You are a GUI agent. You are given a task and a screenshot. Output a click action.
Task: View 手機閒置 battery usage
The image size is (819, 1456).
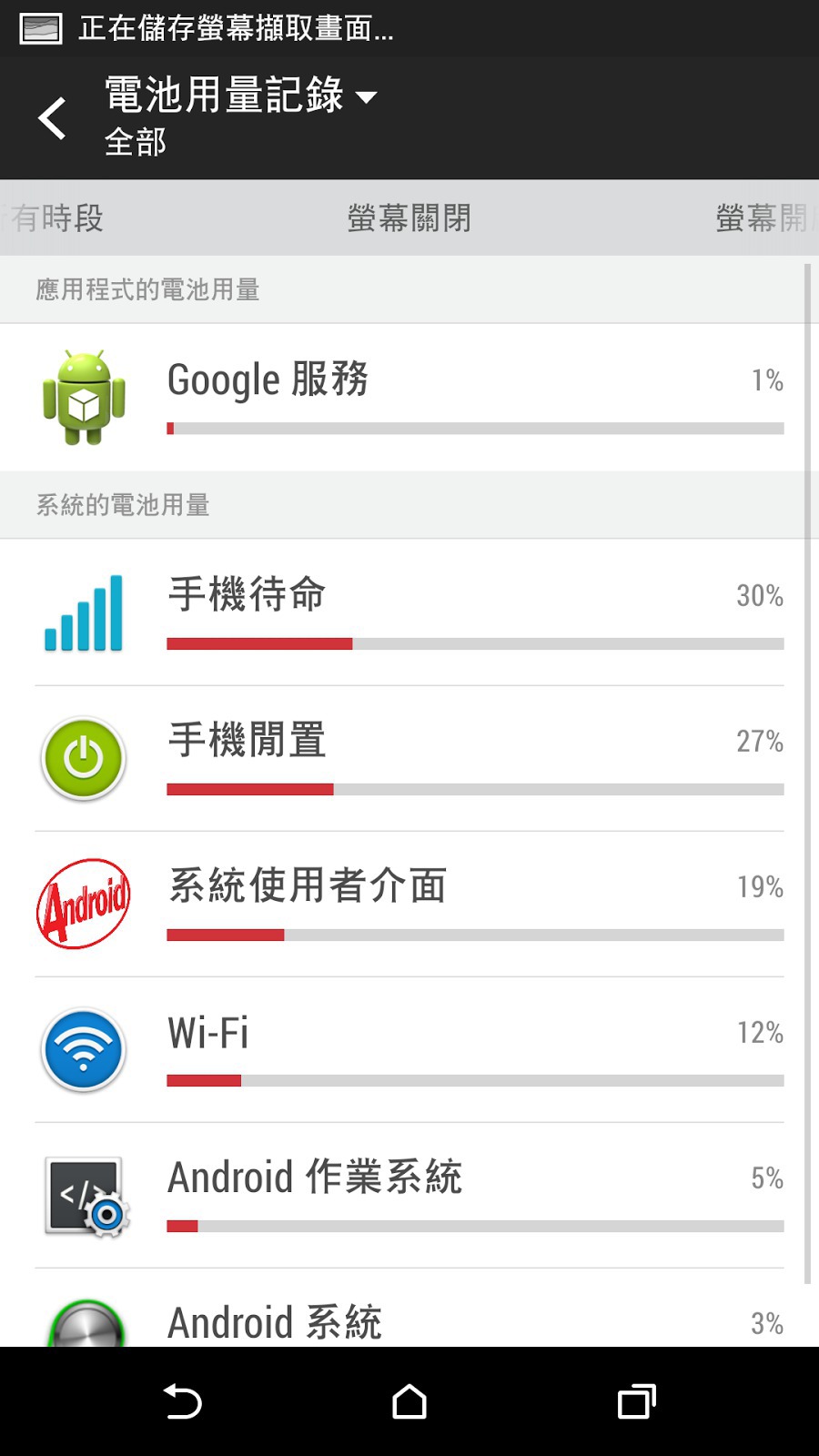[409, 758]
